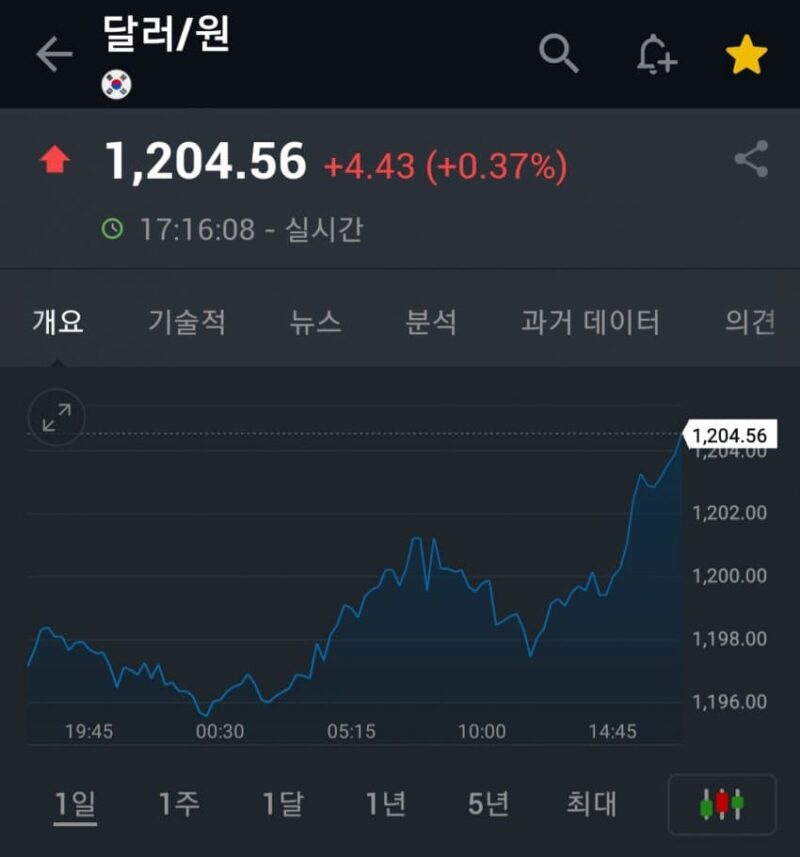Open the 의견 tab

tap(749, 322)
